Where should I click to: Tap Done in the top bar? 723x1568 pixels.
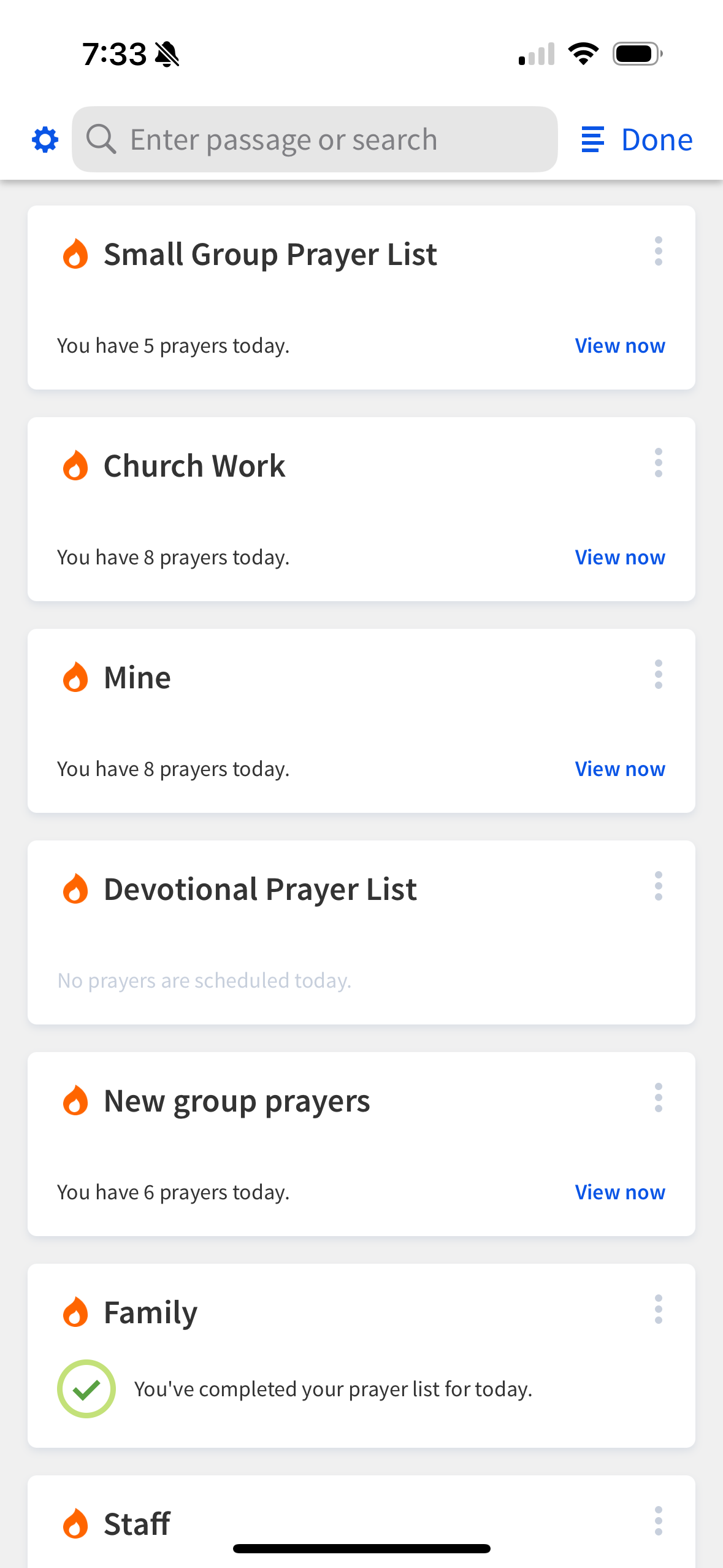tap(657, 140)
